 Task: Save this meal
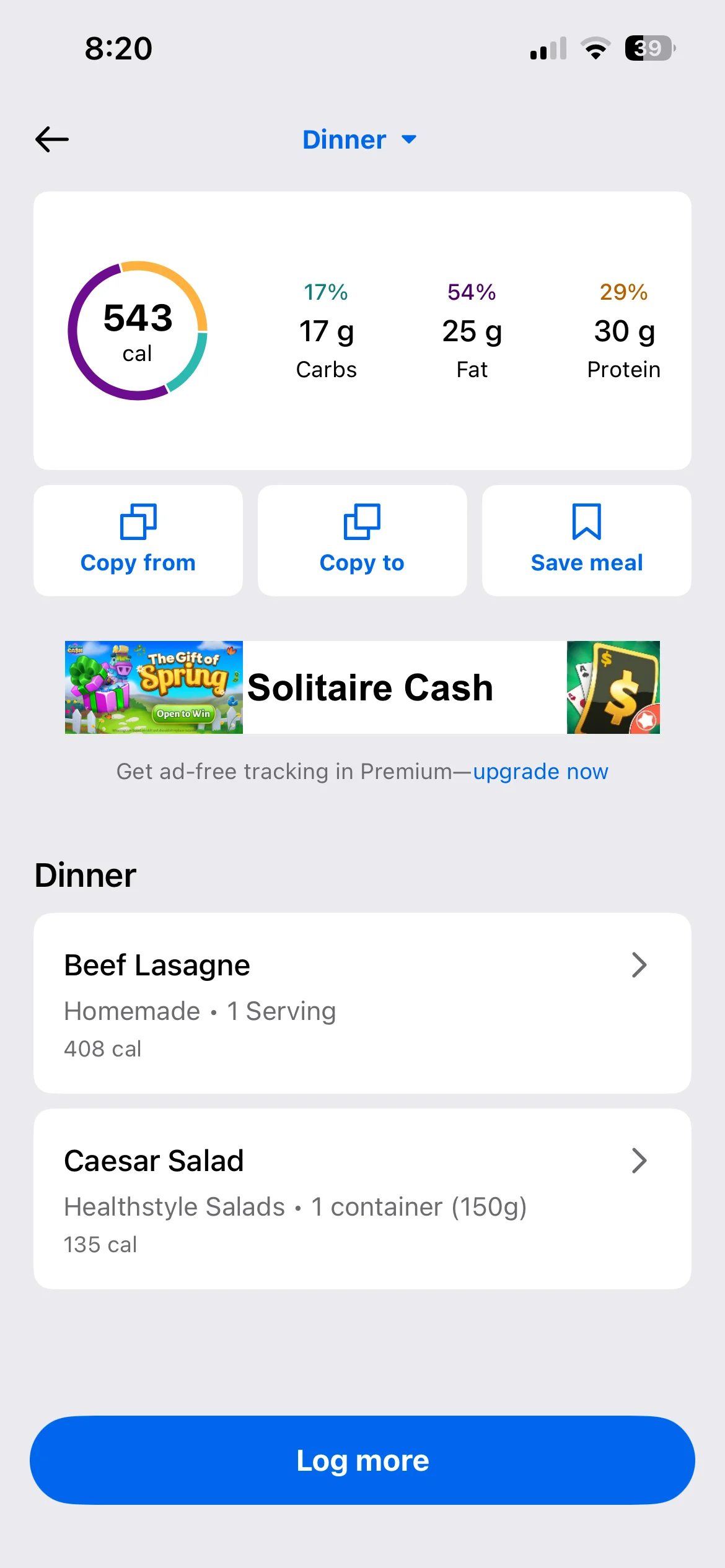[x=586, y=540]
